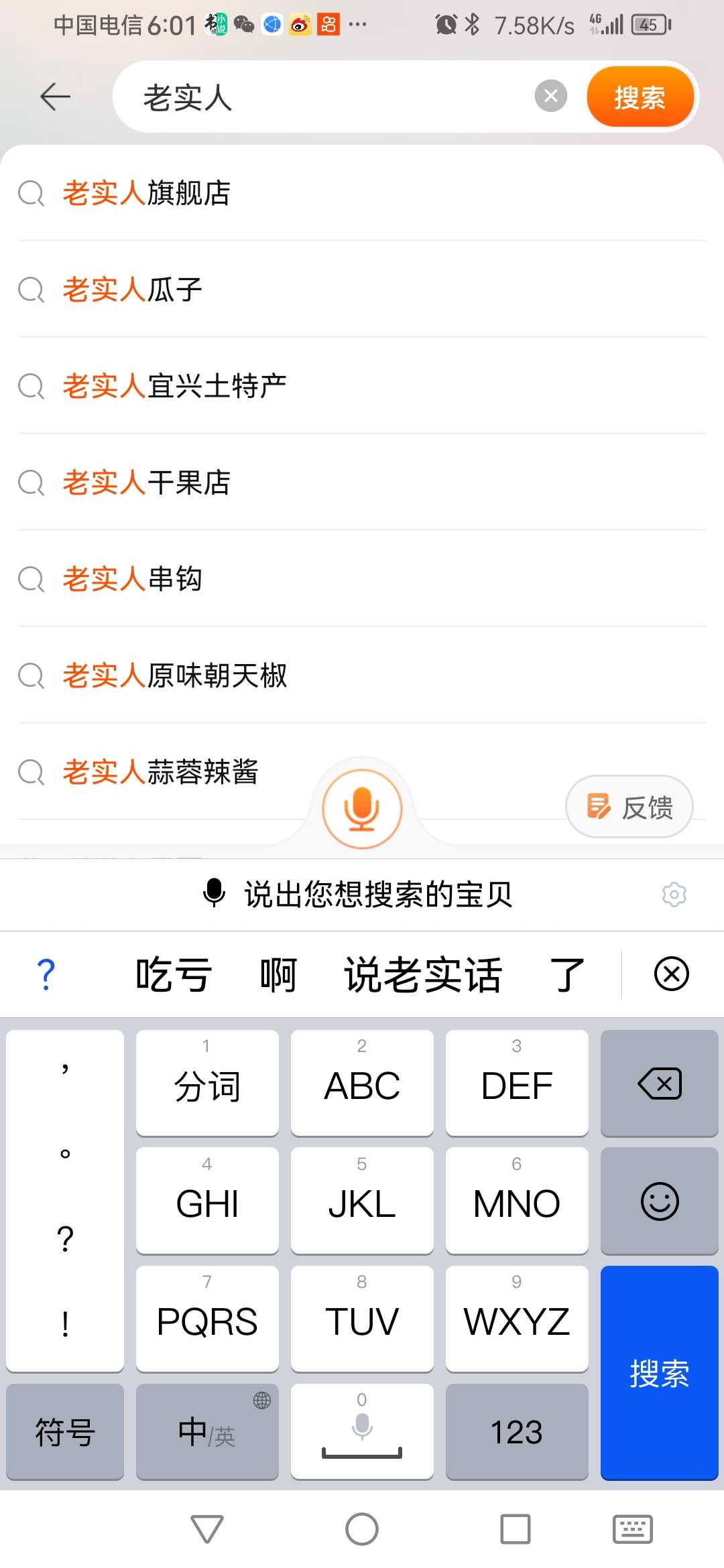Go back using the arrow beside search

[x=55, y=96]
